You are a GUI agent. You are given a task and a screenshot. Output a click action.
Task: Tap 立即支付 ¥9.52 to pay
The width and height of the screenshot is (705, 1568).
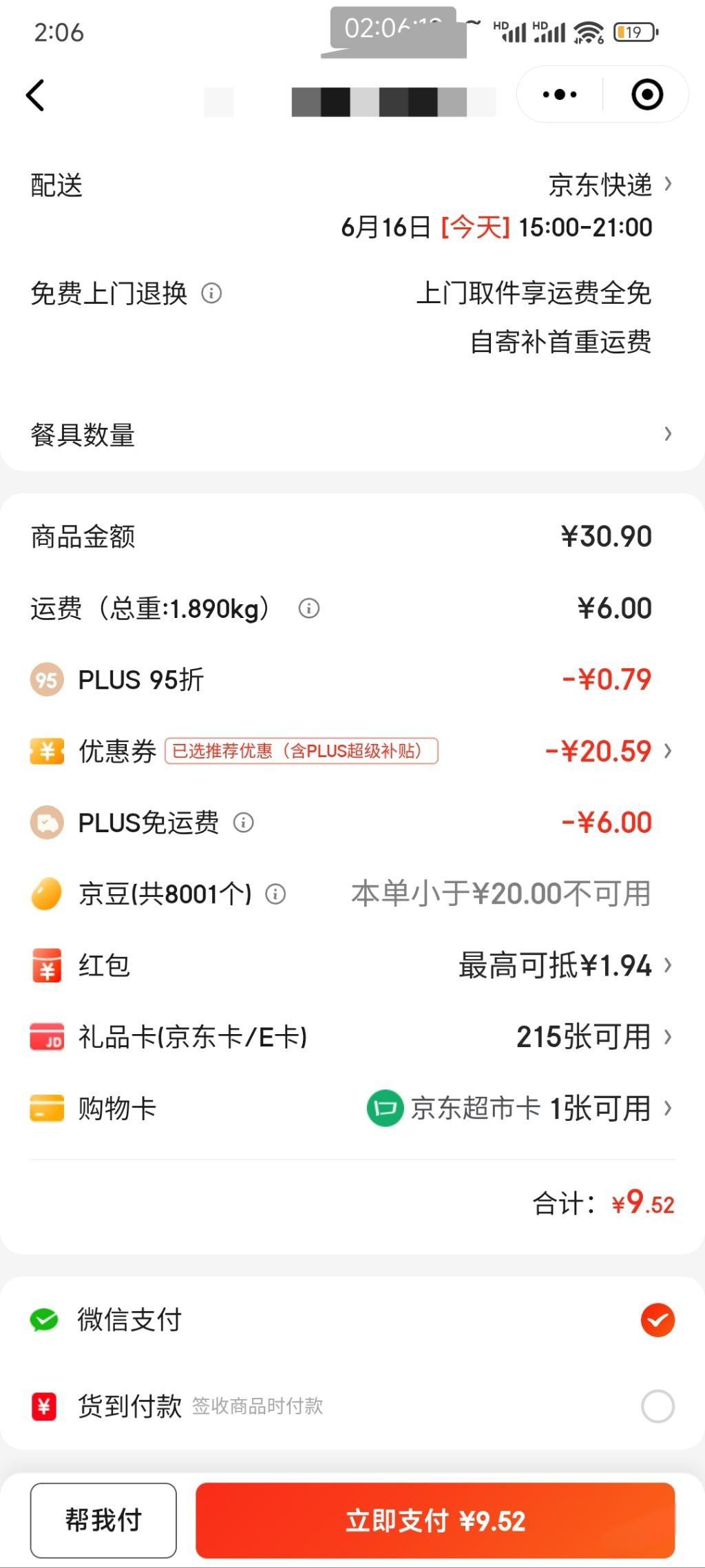tap(435, 1520)
